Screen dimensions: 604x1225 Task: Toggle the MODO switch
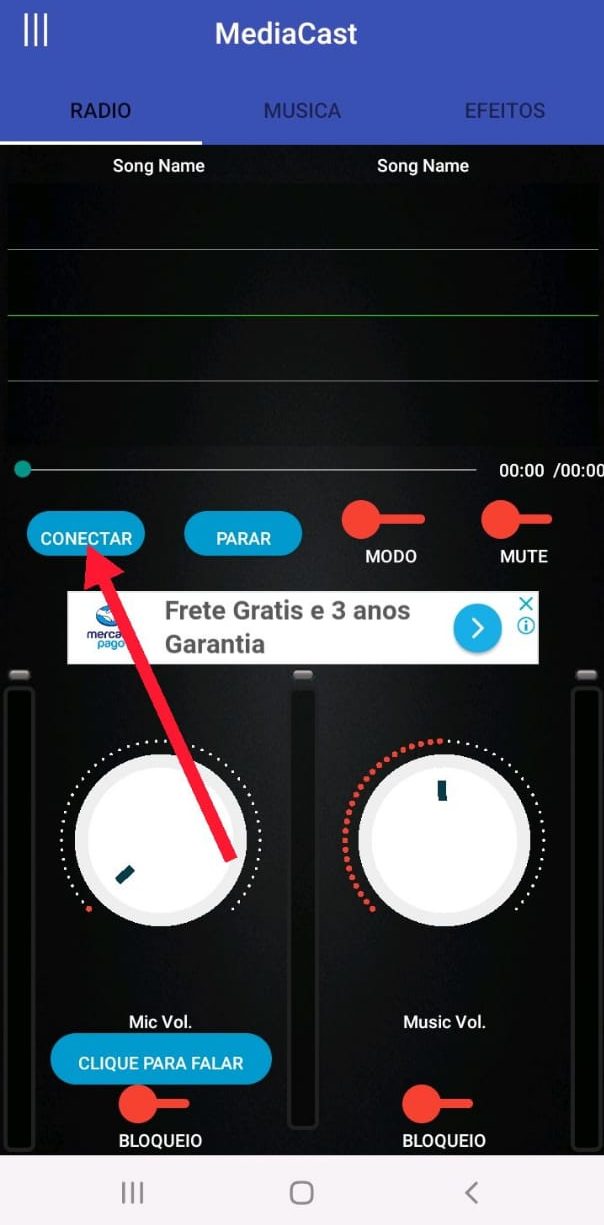coord(384,520)
